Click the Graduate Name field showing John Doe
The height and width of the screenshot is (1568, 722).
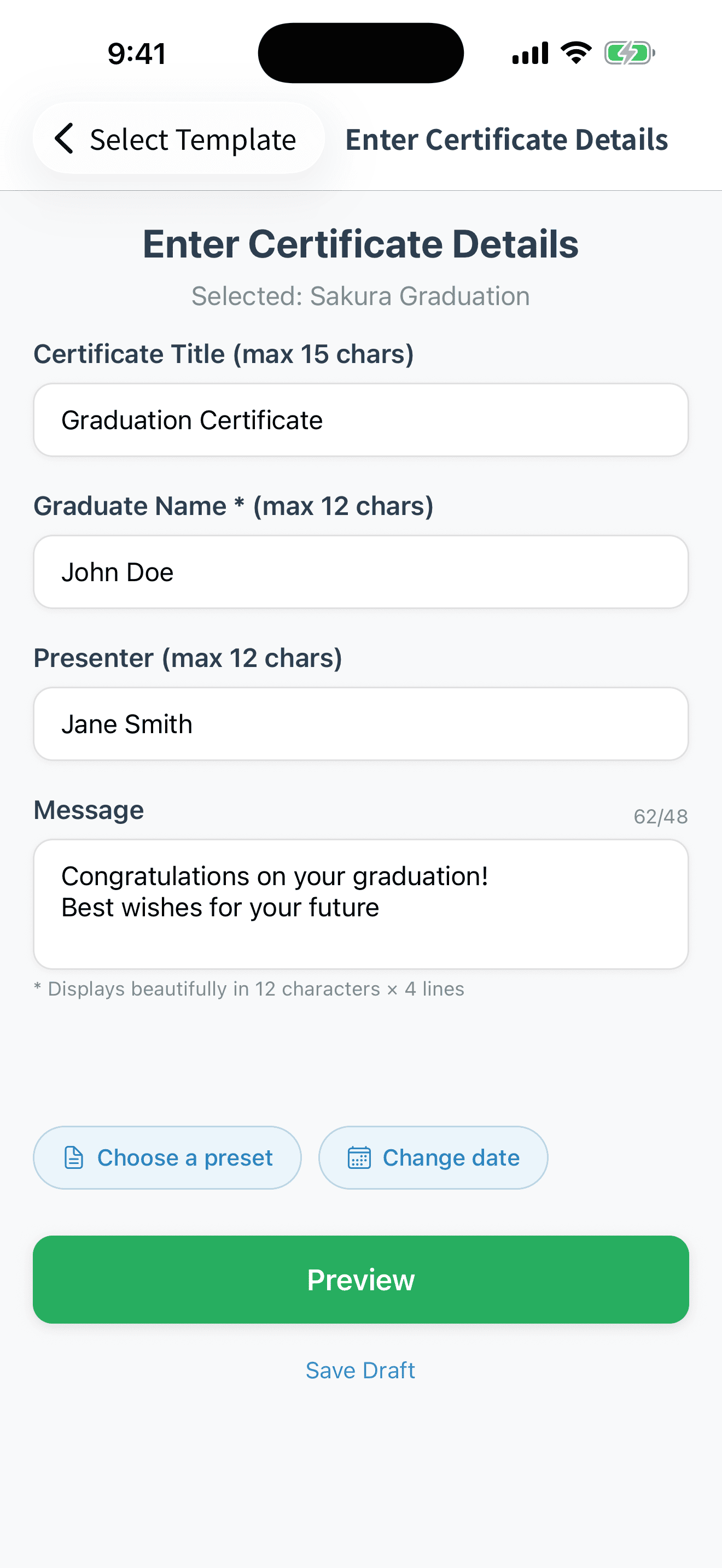[x=360, y=571]
